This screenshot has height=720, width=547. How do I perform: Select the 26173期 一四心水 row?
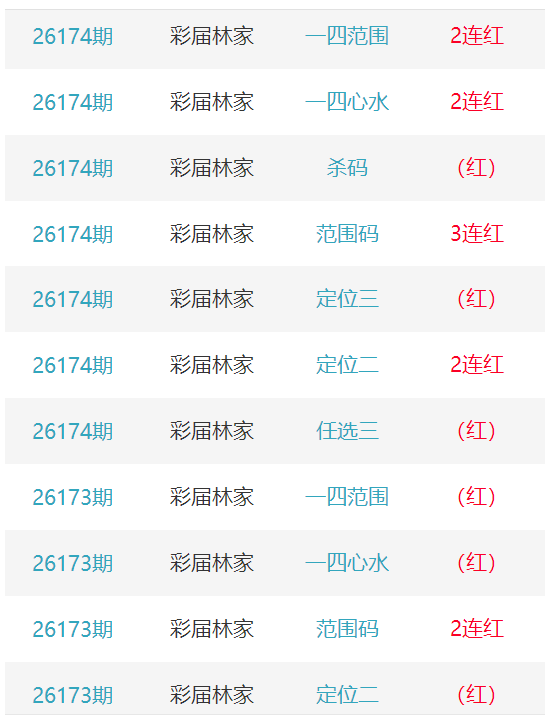pyautogui.click(x=275, y=563)
